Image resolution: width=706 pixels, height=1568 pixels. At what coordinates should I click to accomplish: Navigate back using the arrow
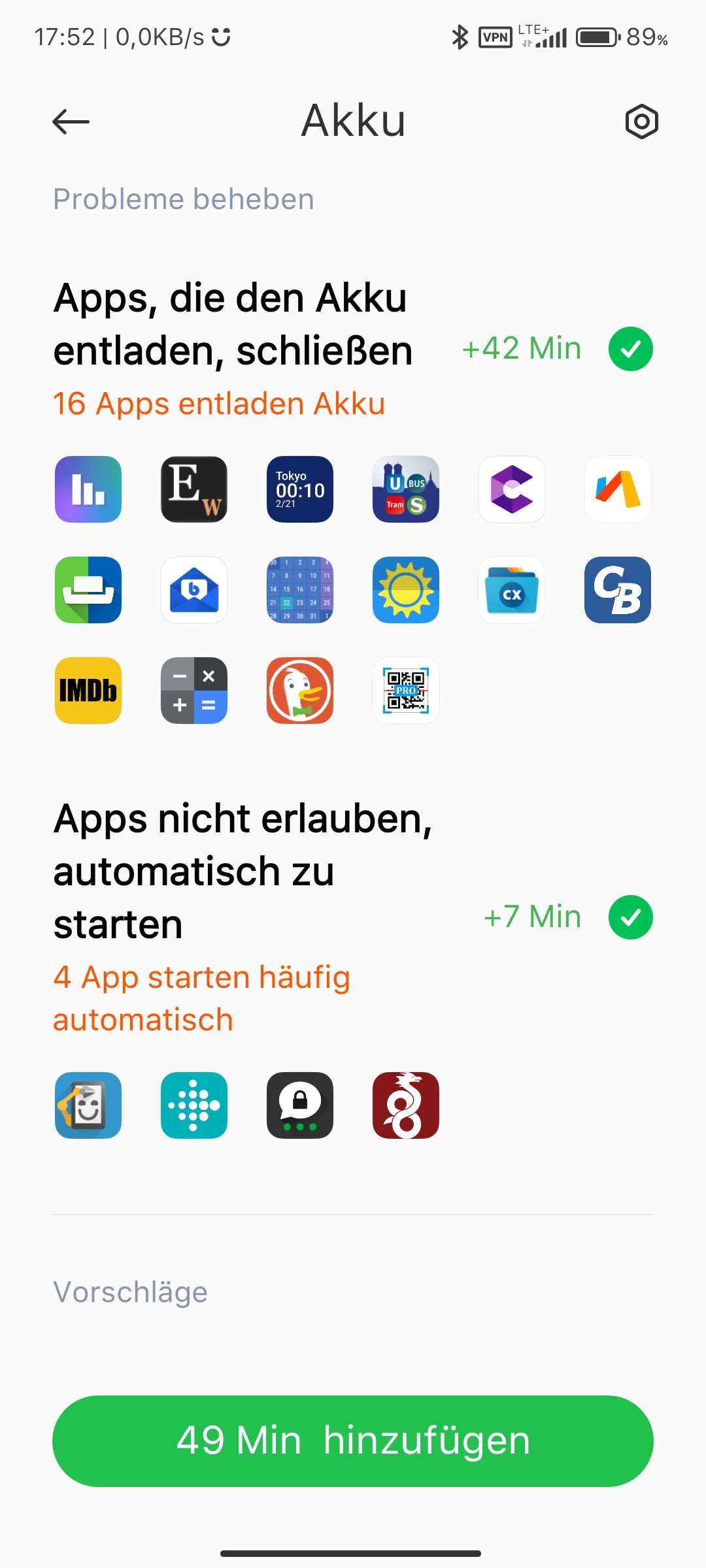(69, 121)
